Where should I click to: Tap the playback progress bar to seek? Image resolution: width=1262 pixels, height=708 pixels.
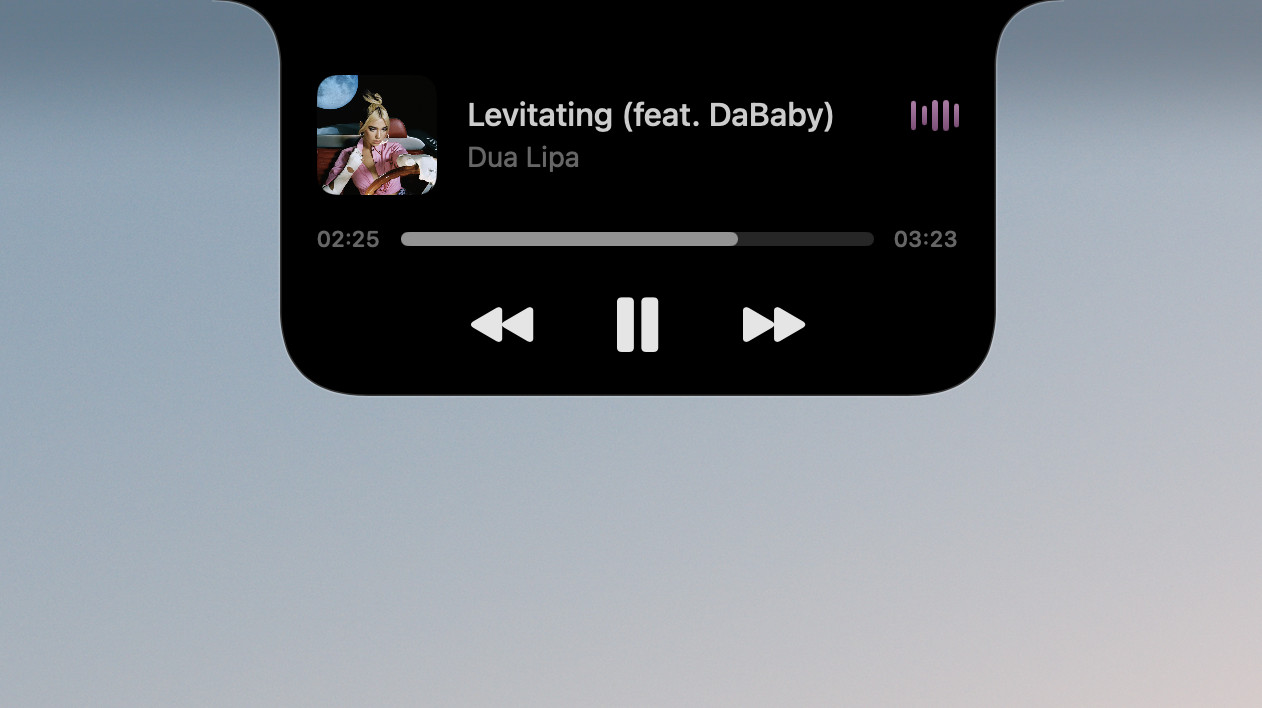click(x=637, y=239)
